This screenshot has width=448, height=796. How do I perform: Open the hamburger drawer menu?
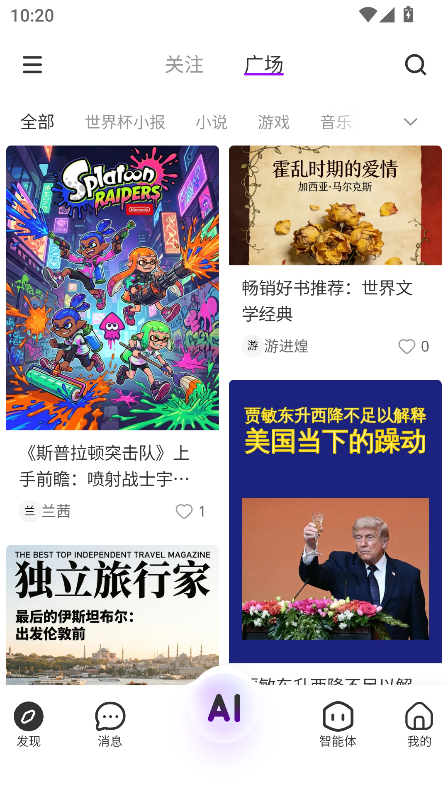33,65
